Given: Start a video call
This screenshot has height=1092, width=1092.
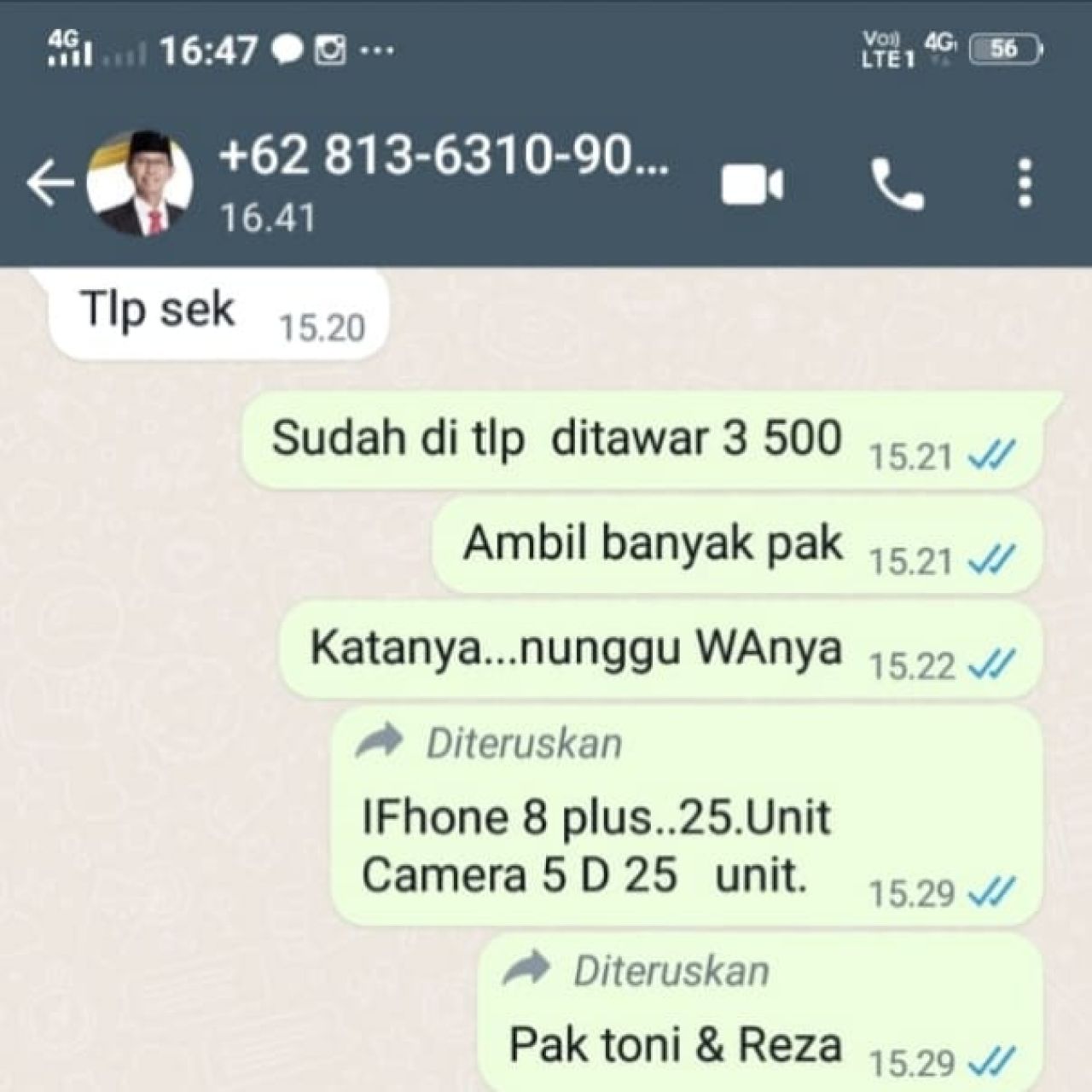Looking at the screenshot, I should tap(752, 184).
